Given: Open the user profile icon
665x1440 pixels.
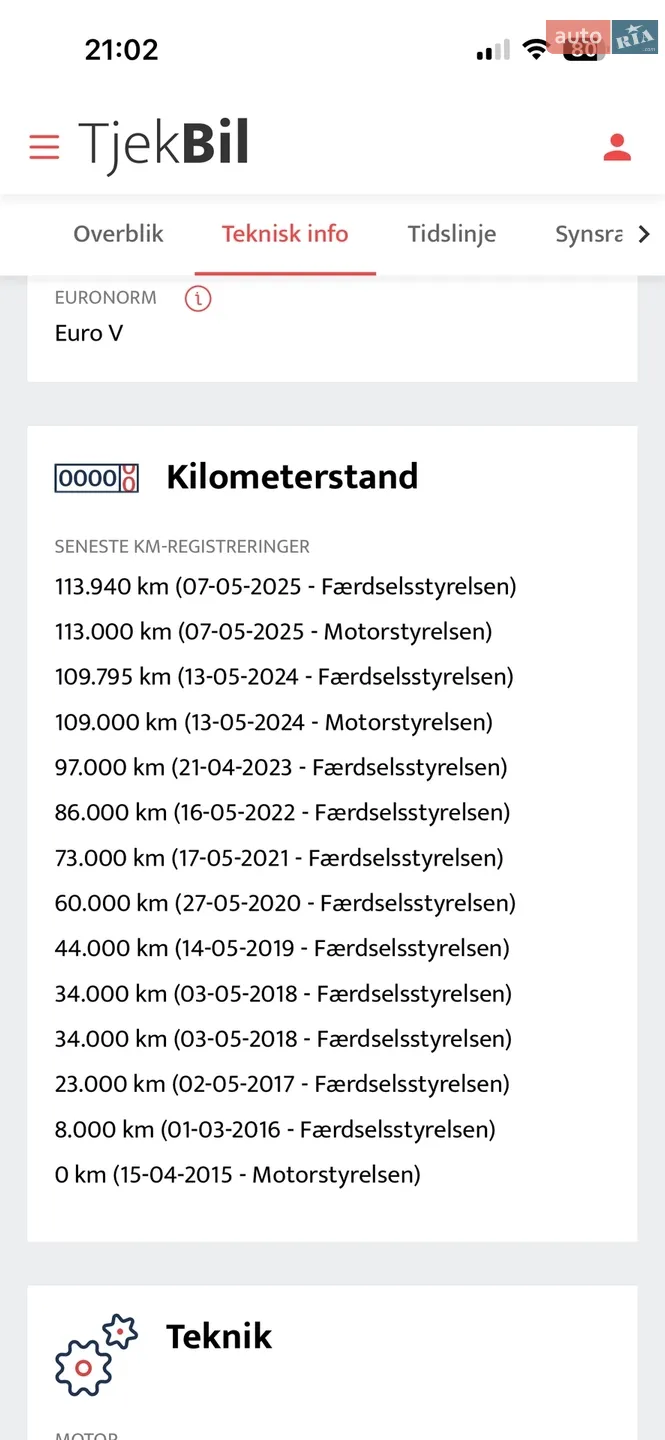Looking at the screenshot, I should (617, 147).
